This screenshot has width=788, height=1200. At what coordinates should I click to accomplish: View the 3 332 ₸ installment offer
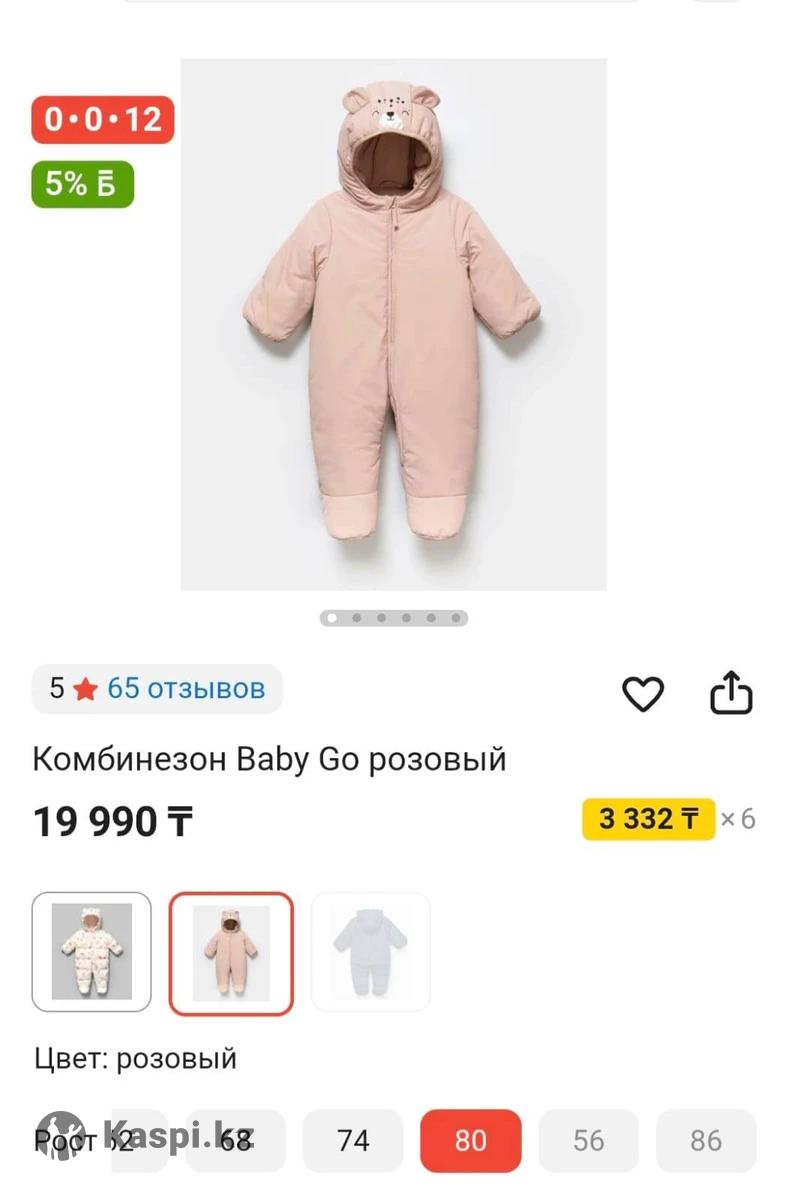648,819
